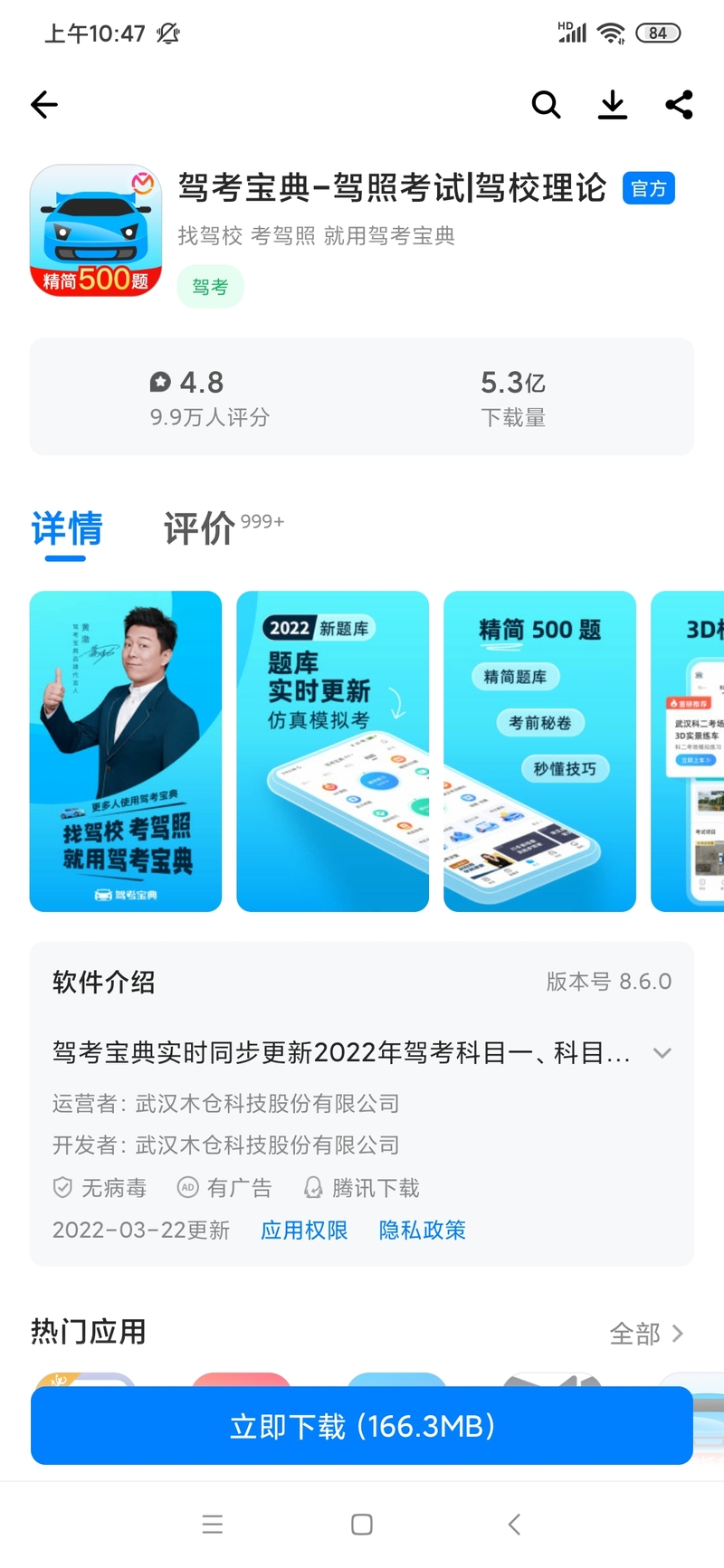This screenshot has width=724, height=1568.
Task: Read the 隐私政策 link
Action: point(422,1231)
